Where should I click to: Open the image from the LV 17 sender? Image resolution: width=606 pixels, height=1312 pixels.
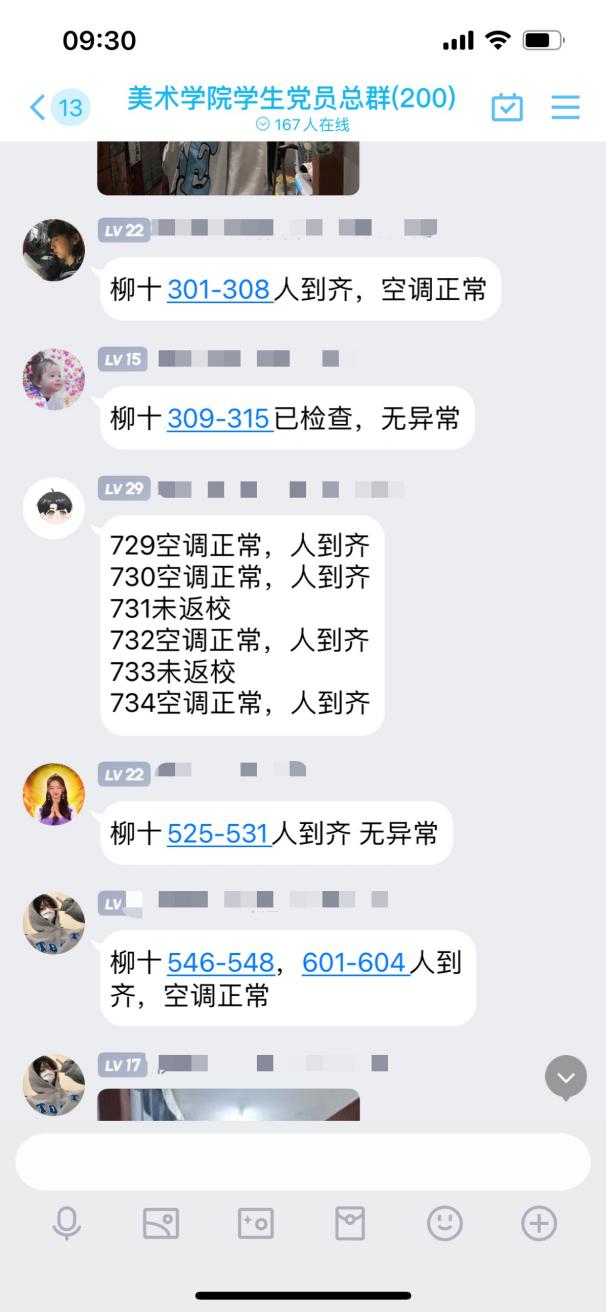point(228,1104)
